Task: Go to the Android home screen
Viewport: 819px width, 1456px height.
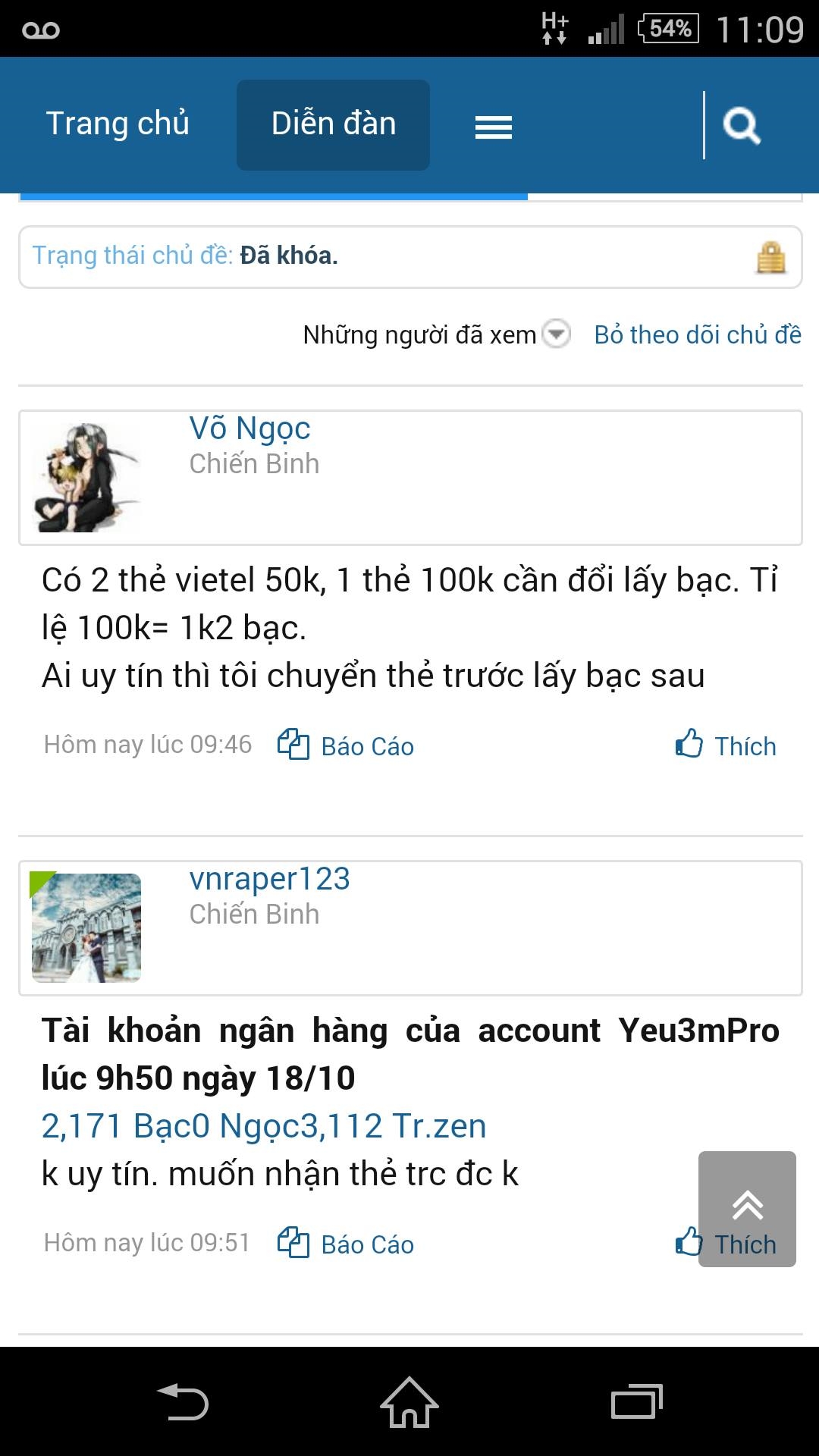Action: tap(409, 1401)
